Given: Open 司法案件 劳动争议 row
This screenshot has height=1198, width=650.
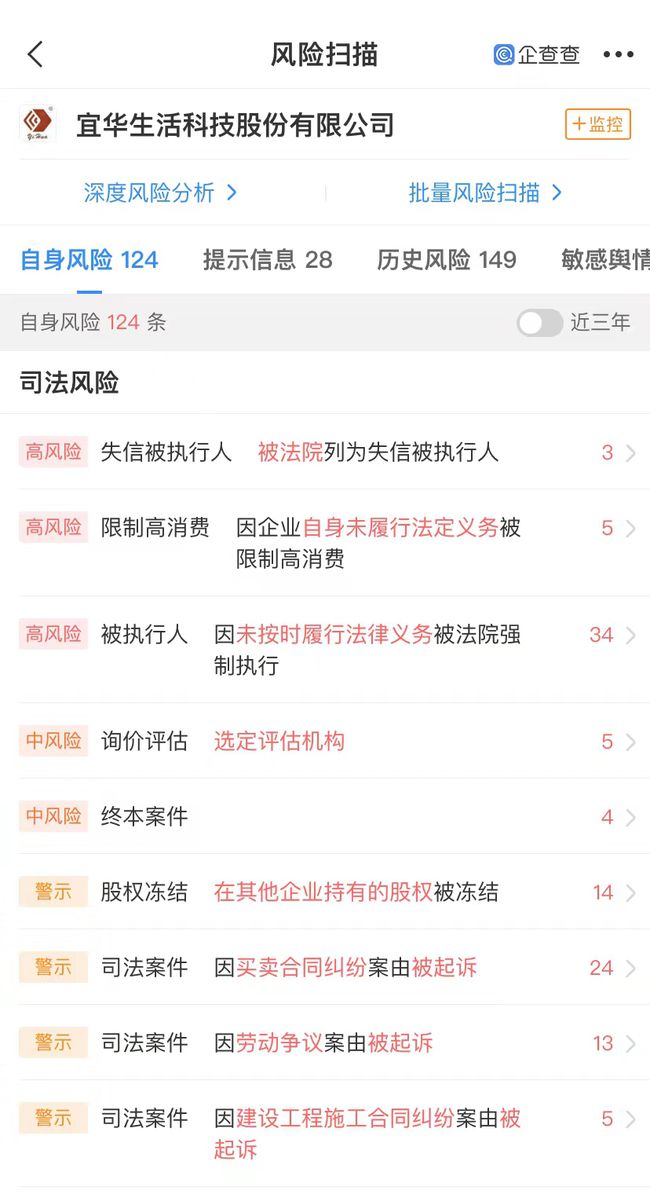Looking at the screenshot, I should point(325,1042).
